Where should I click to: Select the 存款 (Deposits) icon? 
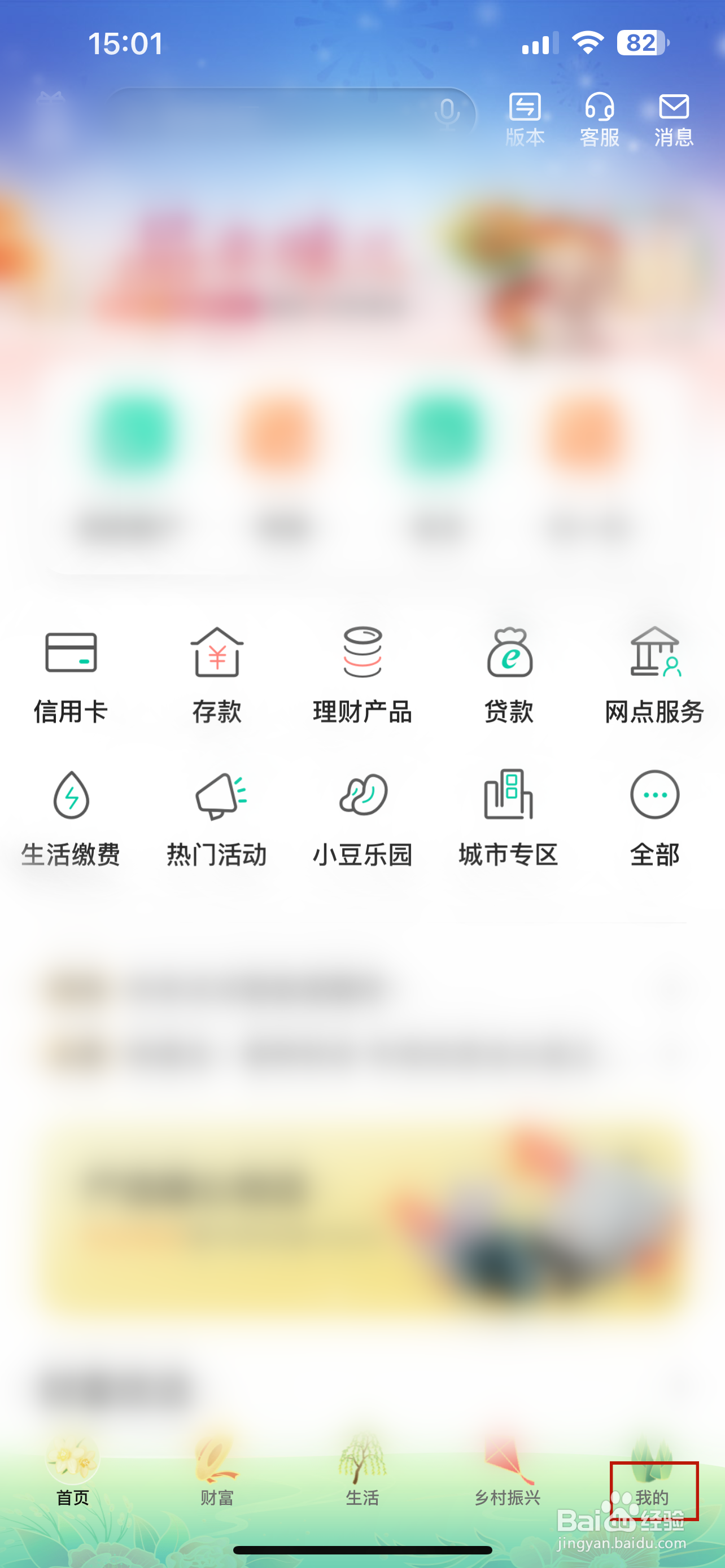[217, 676]
